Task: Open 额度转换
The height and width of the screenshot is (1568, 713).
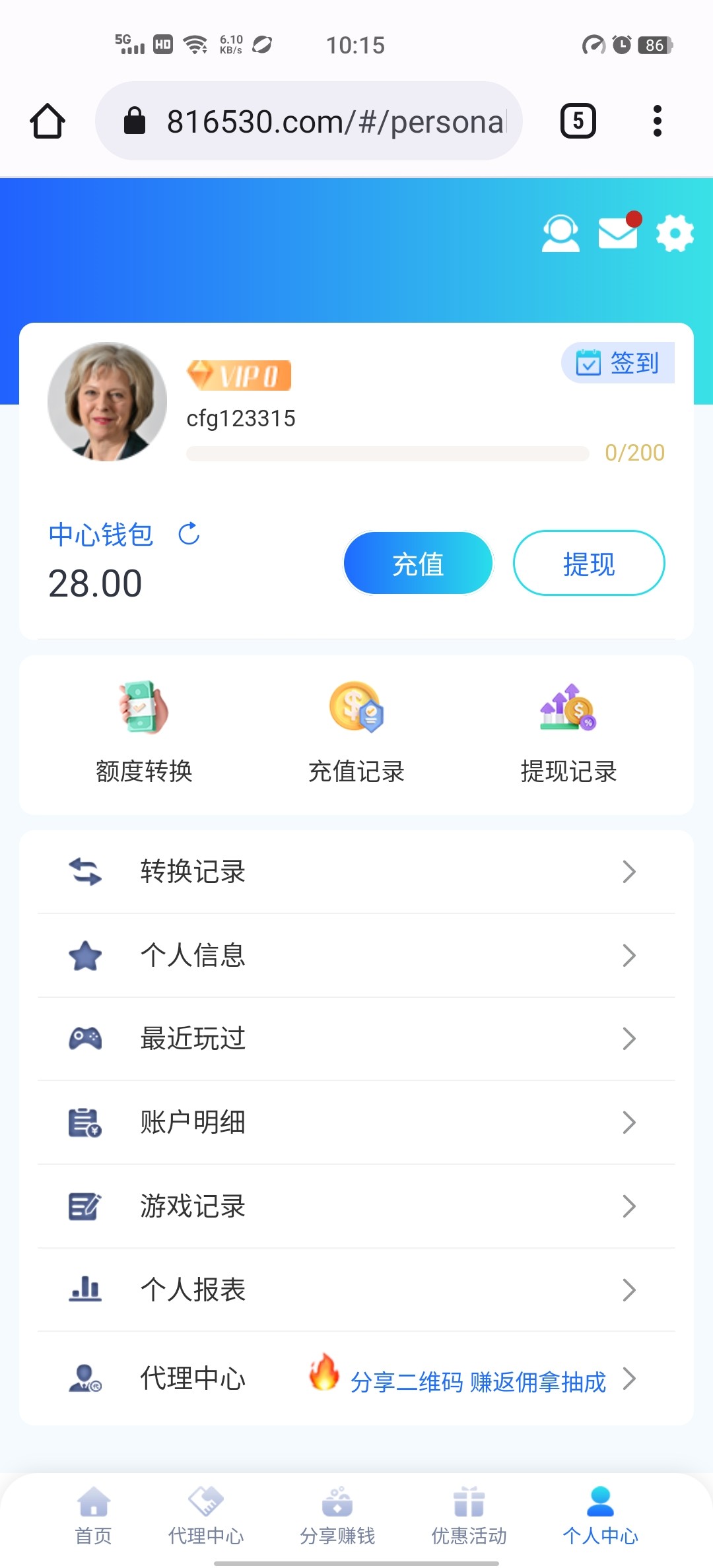Action: click(x=144, y=733)
